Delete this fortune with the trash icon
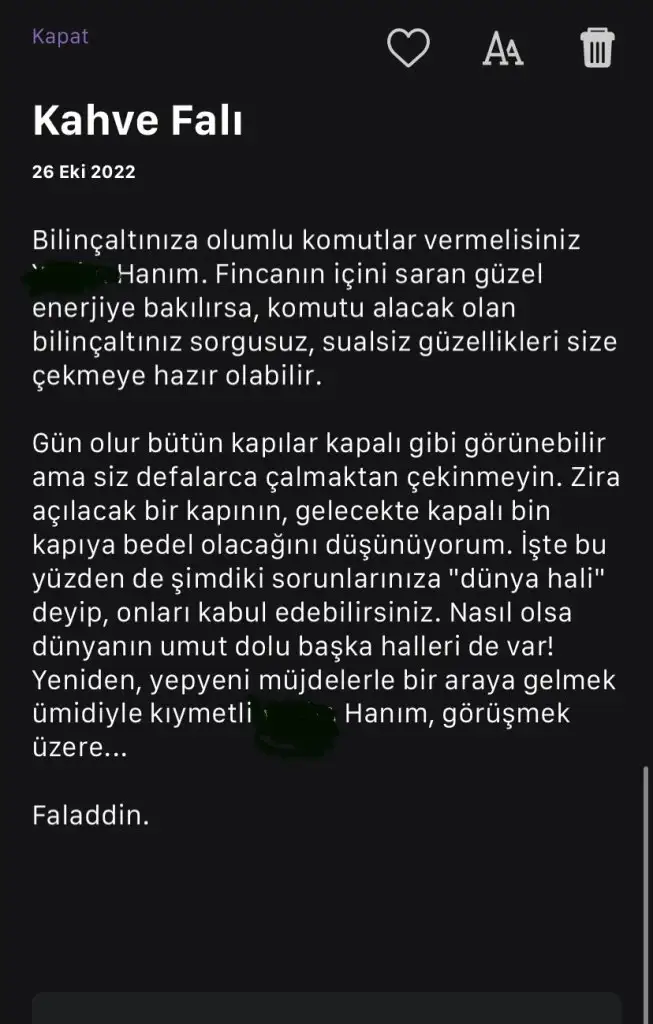Screen dimensions: 653x1024 [597, 47]
